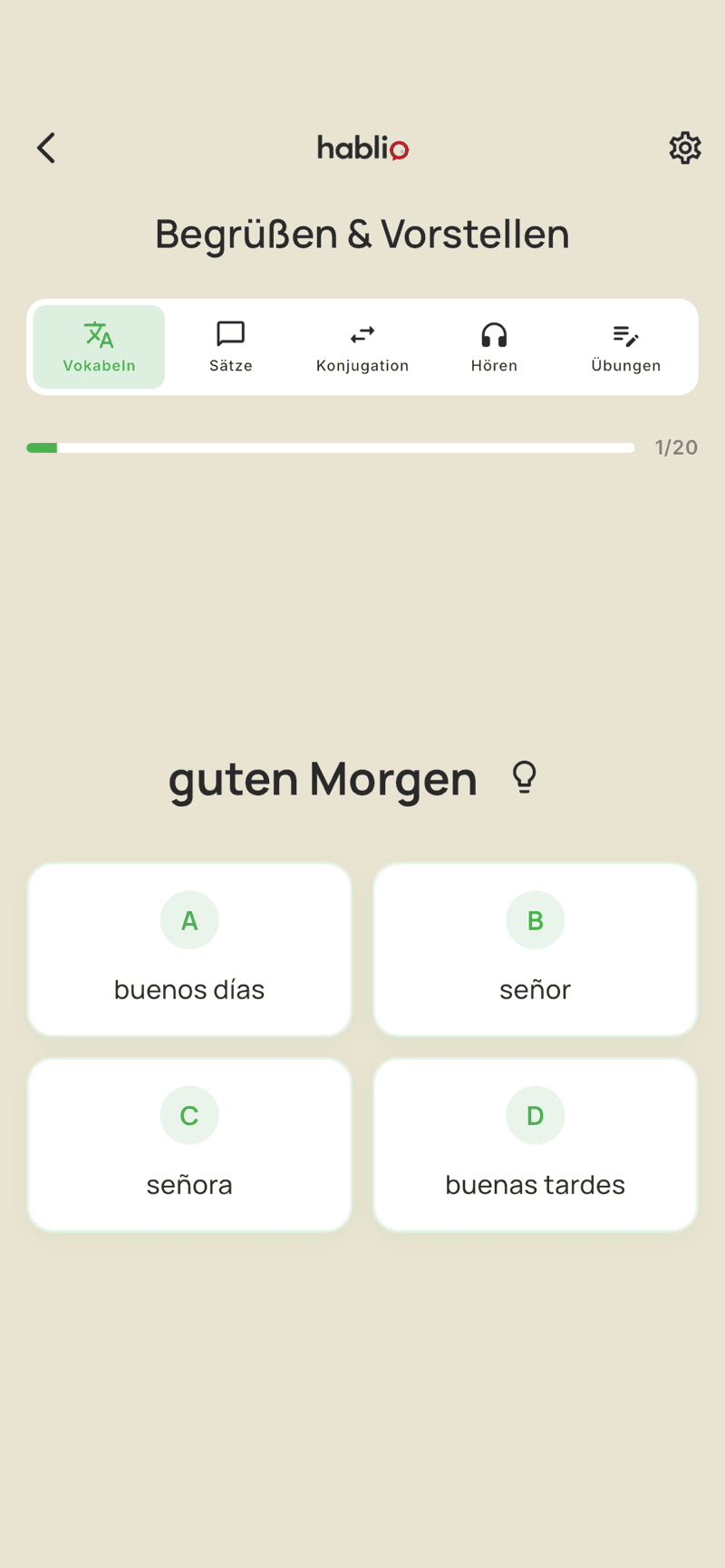Click the lesson progress bar
Image resolution: width=725 pixels, height=1568 pixels.
coord(330,447)
